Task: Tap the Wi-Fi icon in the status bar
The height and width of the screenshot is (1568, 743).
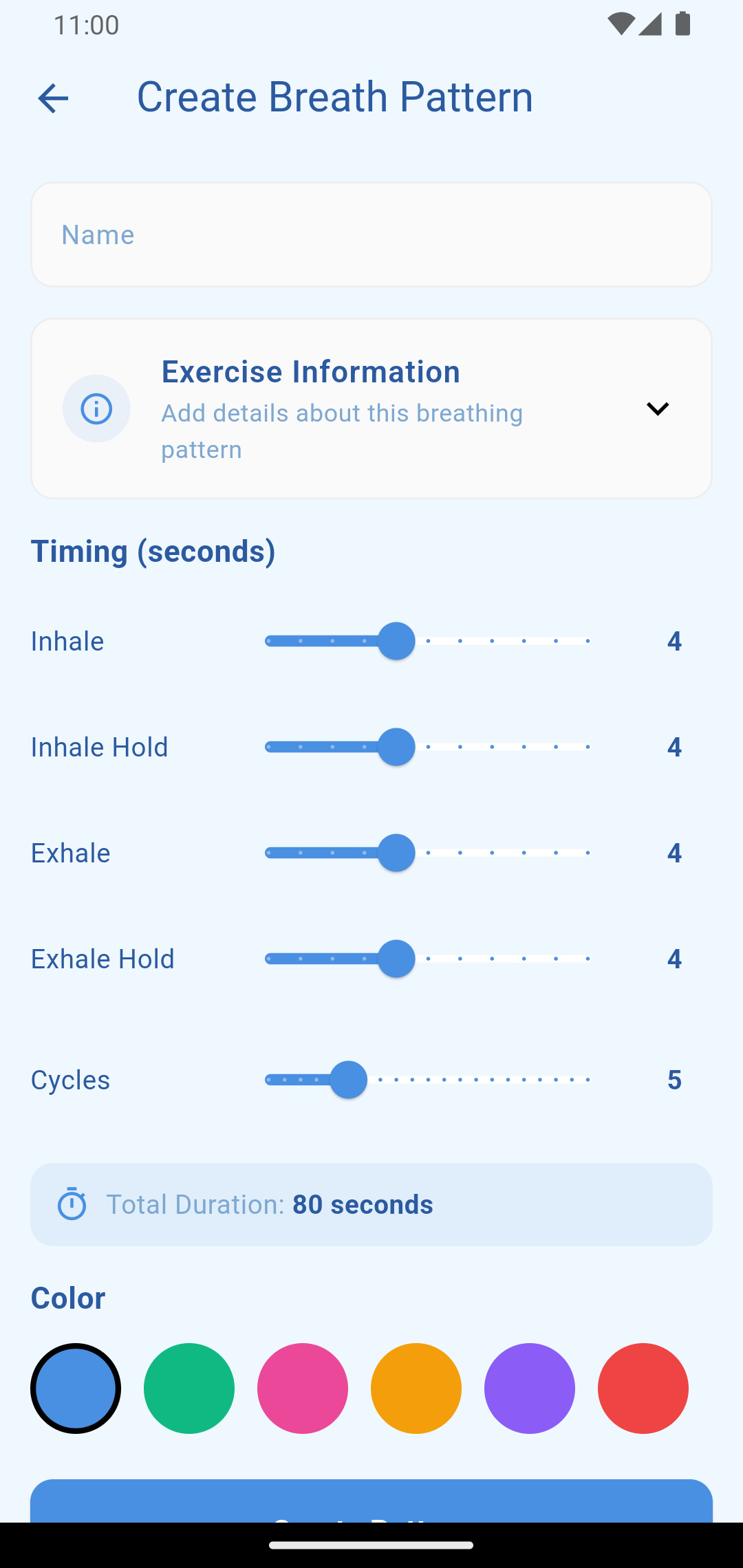Action: (x=621, y=23)
